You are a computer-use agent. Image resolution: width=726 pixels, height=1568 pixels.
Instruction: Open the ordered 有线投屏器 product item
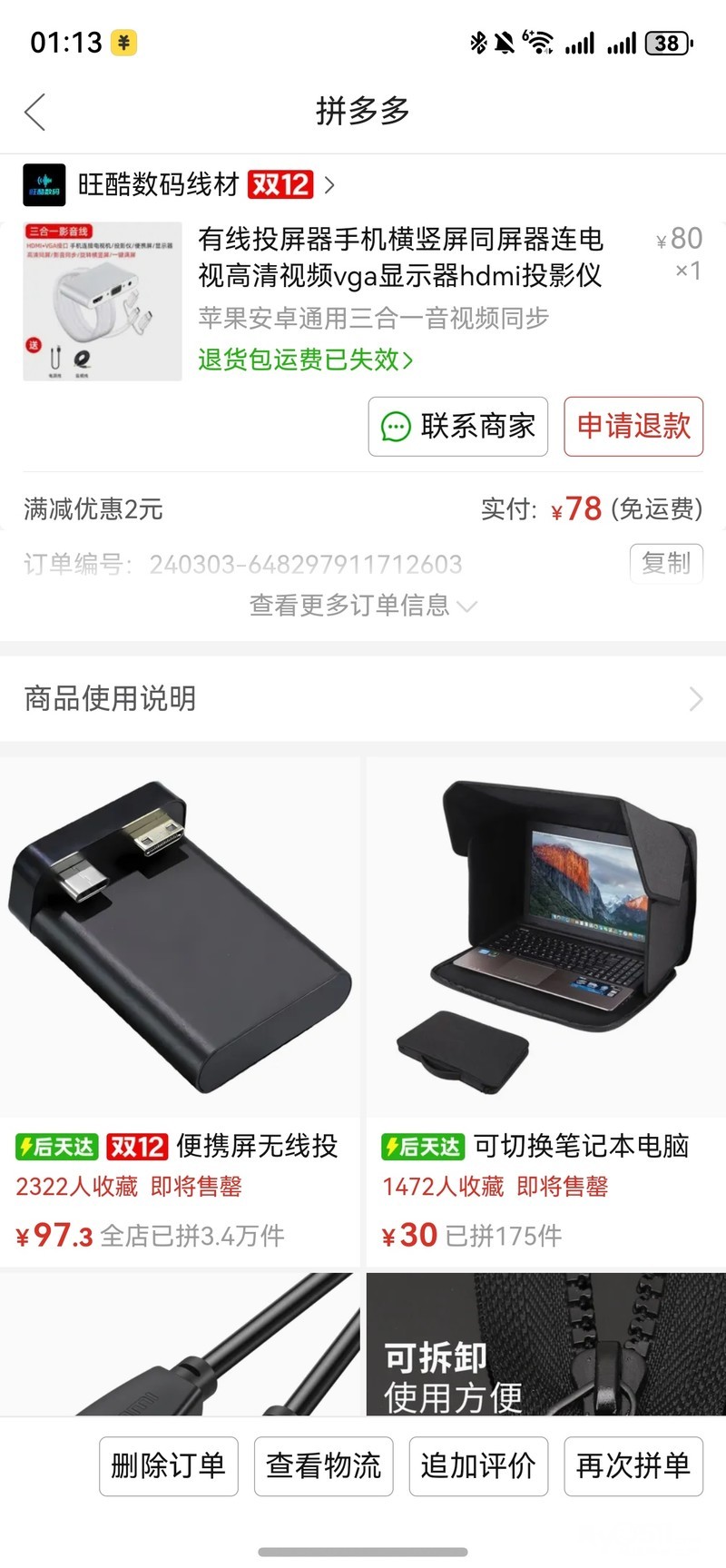point(399,258)
